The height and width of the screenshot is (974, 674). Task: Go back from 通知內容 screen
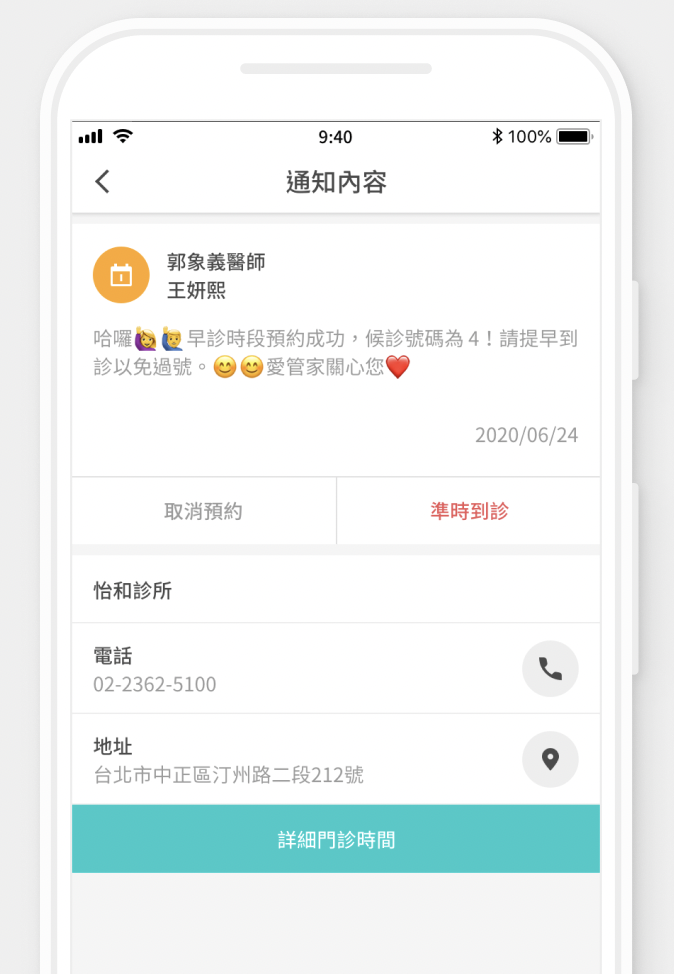[x=102, y=181]
